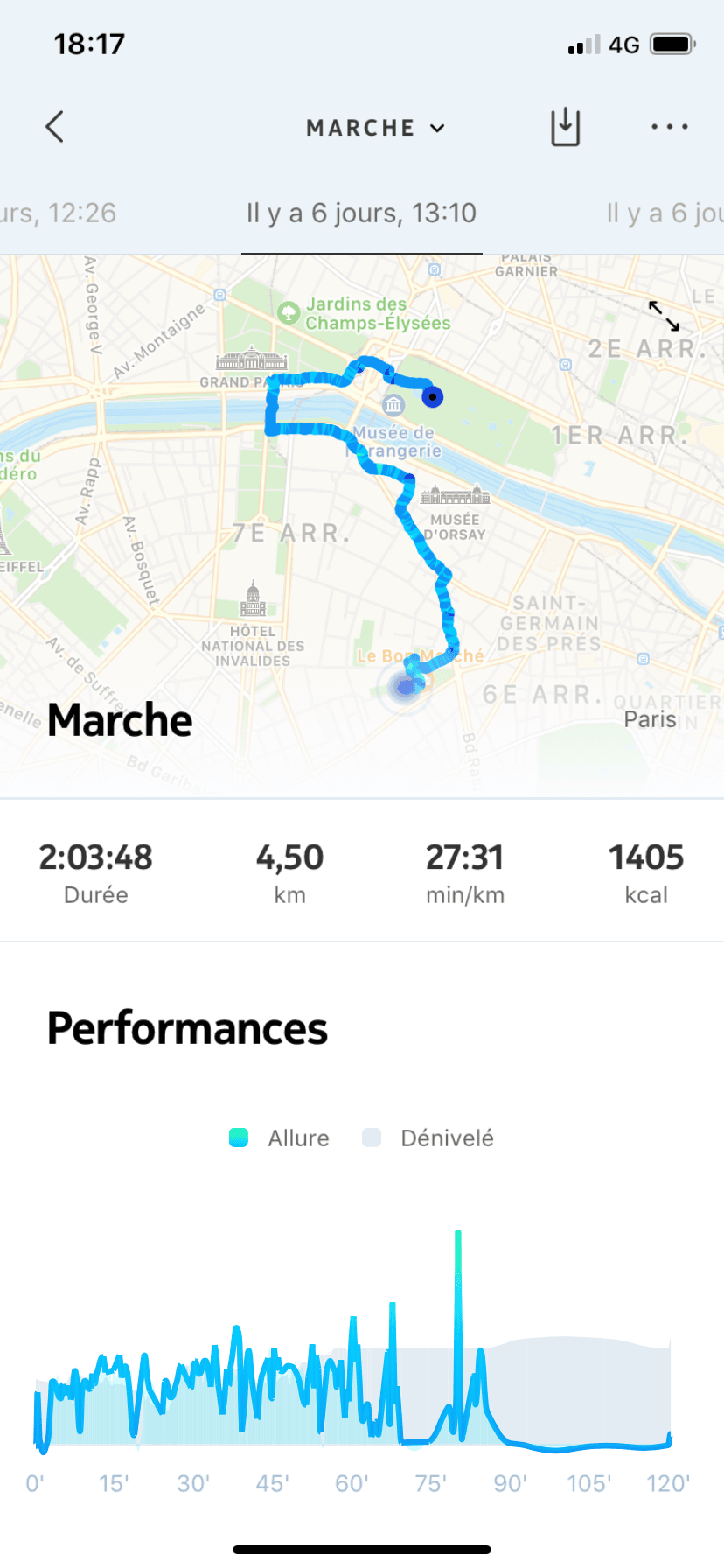Tap the download/export icon
Image resolution: width=724 pixels, height=1568 pixels.
(x=565, y=127)
